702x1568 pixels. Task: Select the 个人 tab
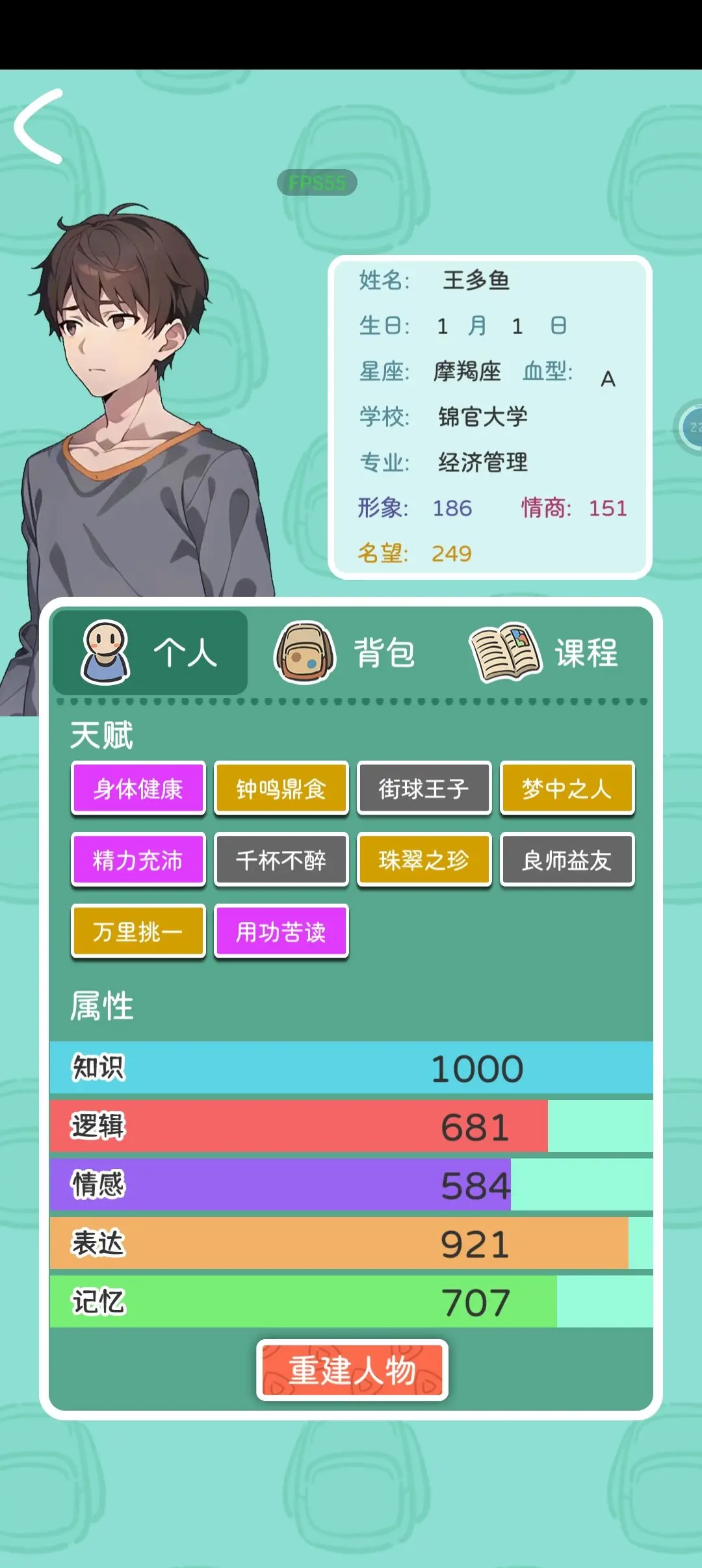[x=150, y=652]
